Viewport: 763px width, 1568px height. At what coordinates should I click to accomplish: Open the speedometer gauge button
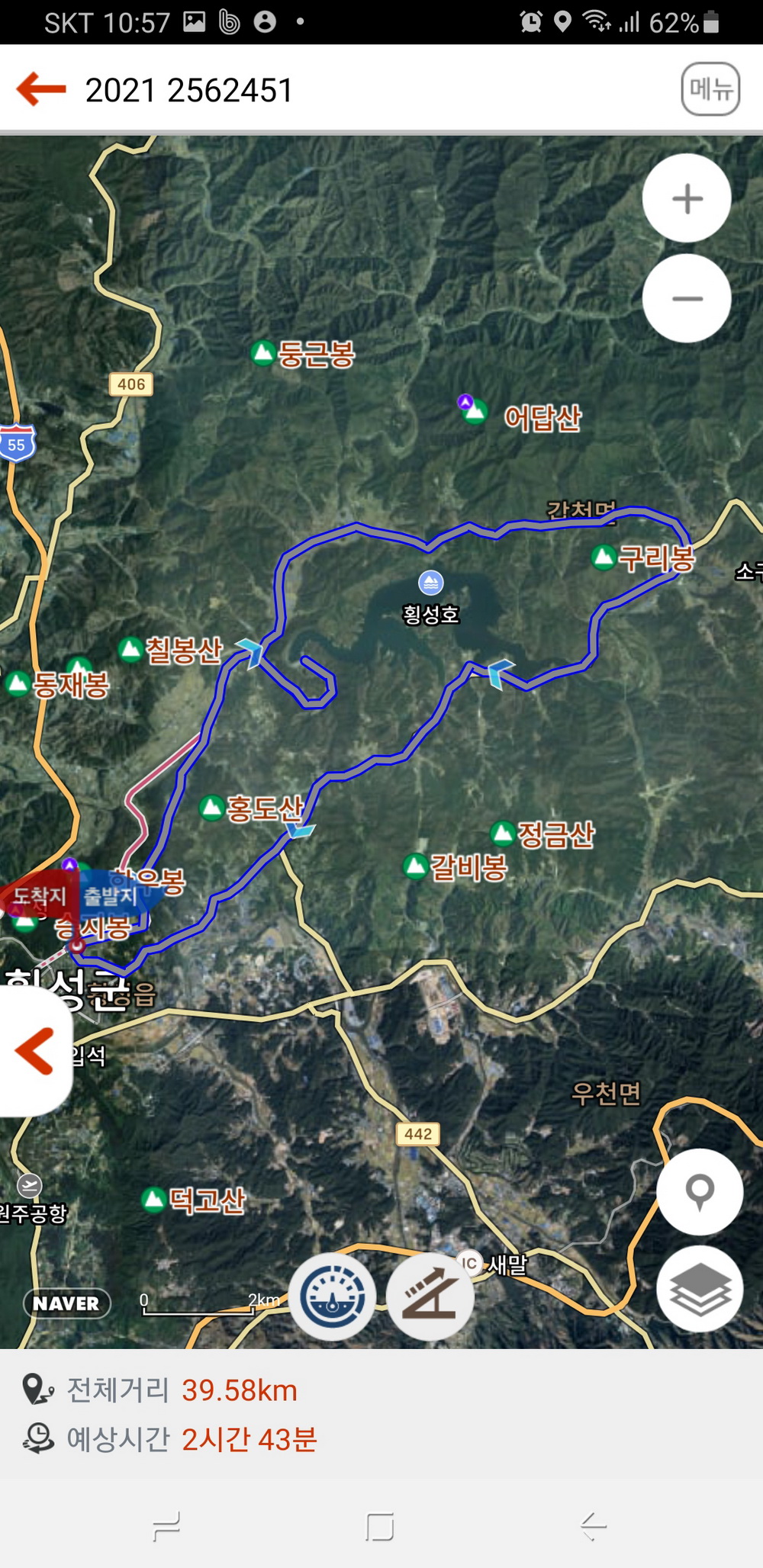(332, 1296)
